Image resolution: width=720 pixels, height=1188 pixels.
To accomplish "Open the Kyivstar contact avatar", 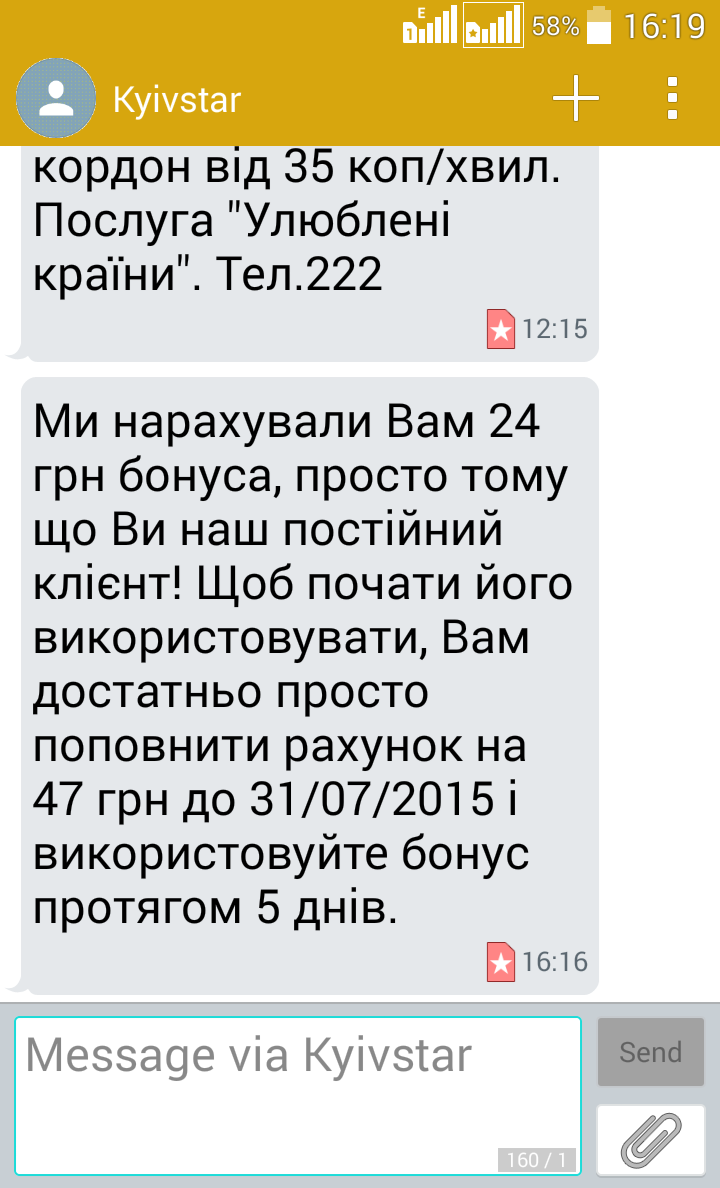I will click(x=56, y=98).
